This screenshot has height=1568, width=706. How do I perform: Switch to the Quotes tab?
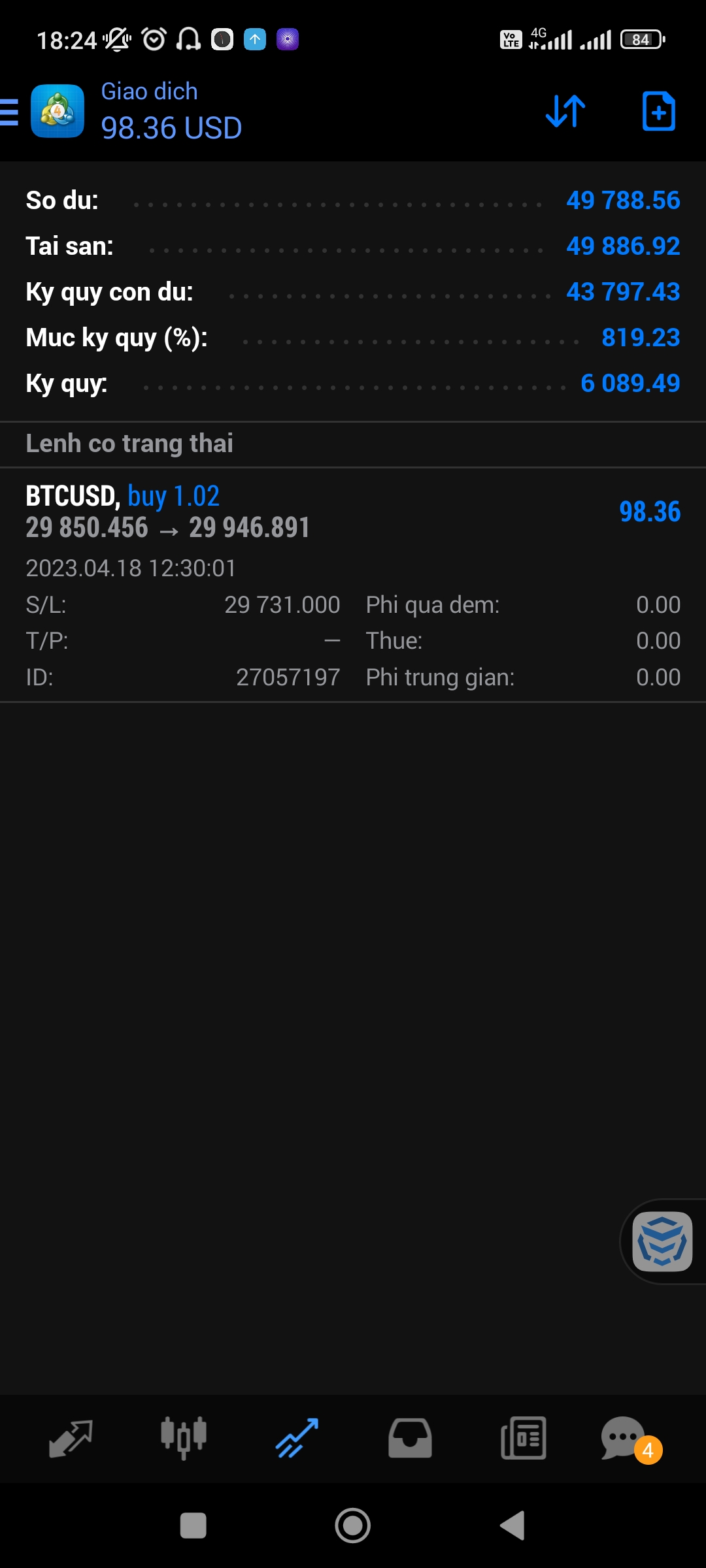click(71, 1439)
